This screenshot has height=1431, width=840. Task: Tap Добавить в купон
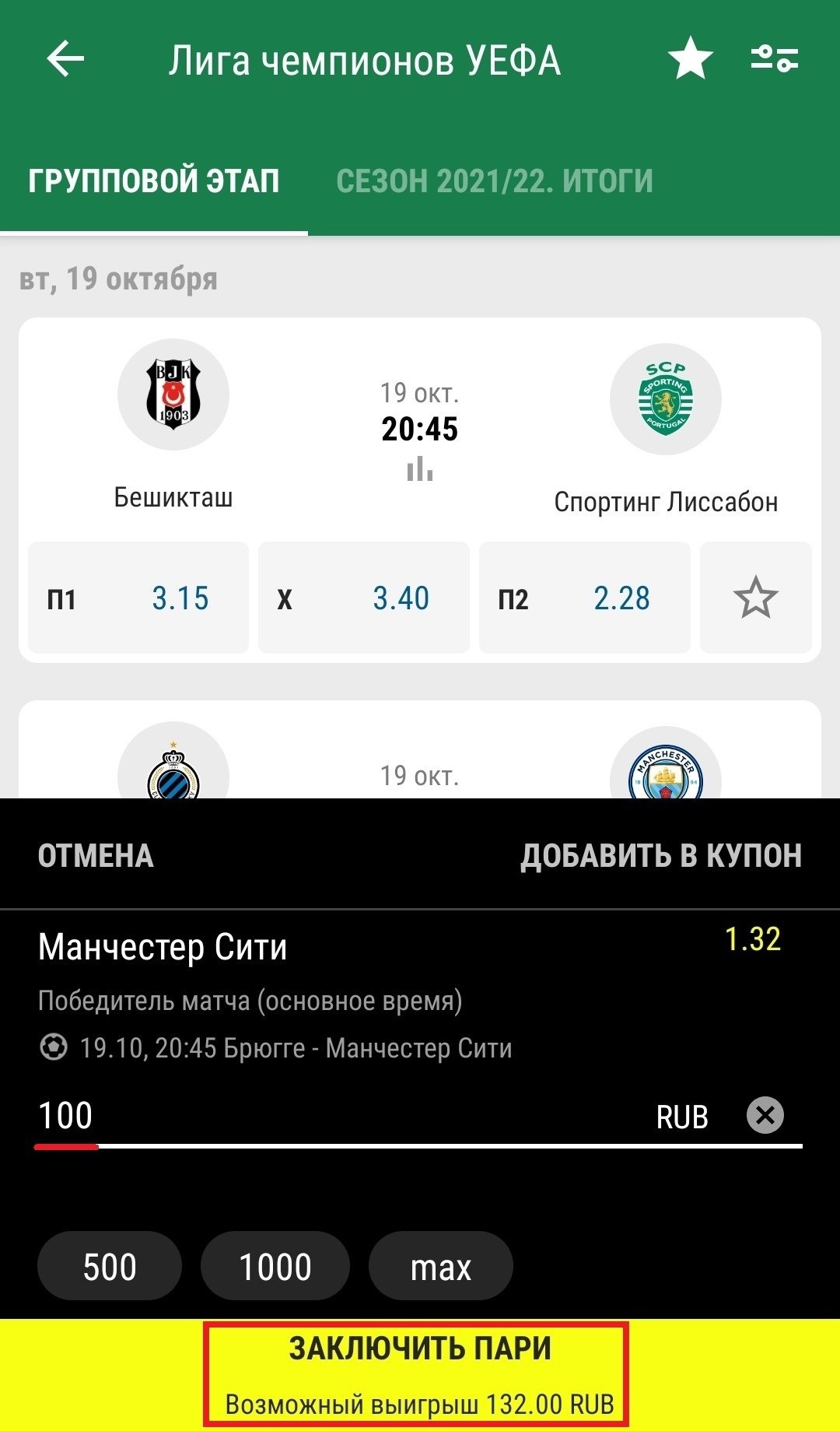[661, 856]
